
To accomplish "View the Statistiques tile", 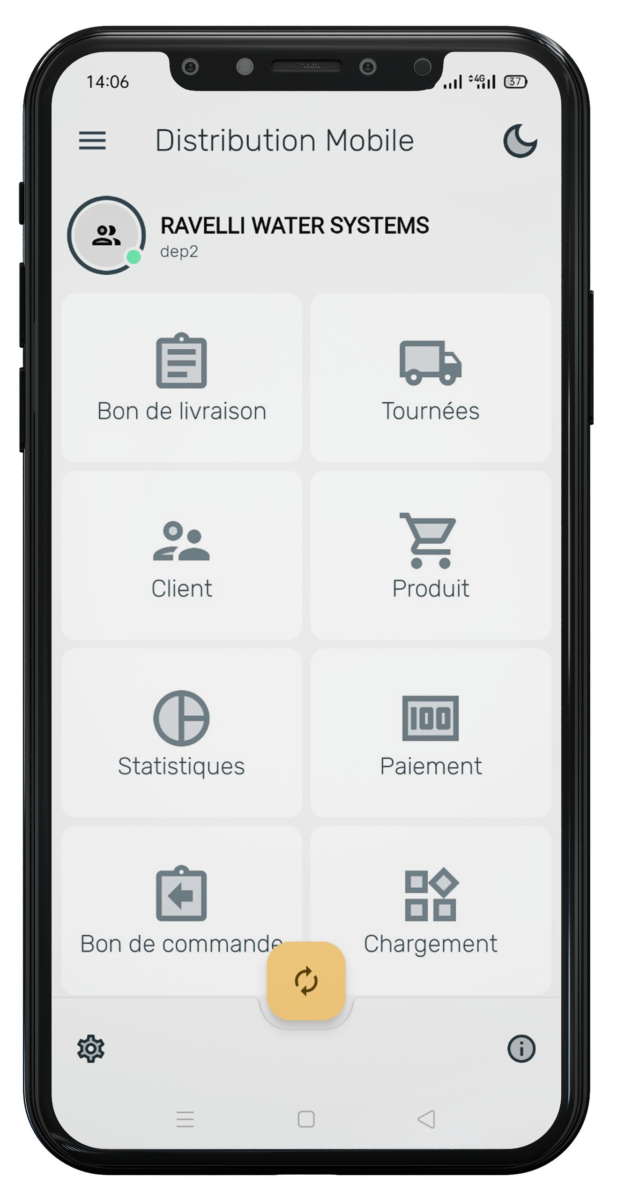I will pos(182,733).
